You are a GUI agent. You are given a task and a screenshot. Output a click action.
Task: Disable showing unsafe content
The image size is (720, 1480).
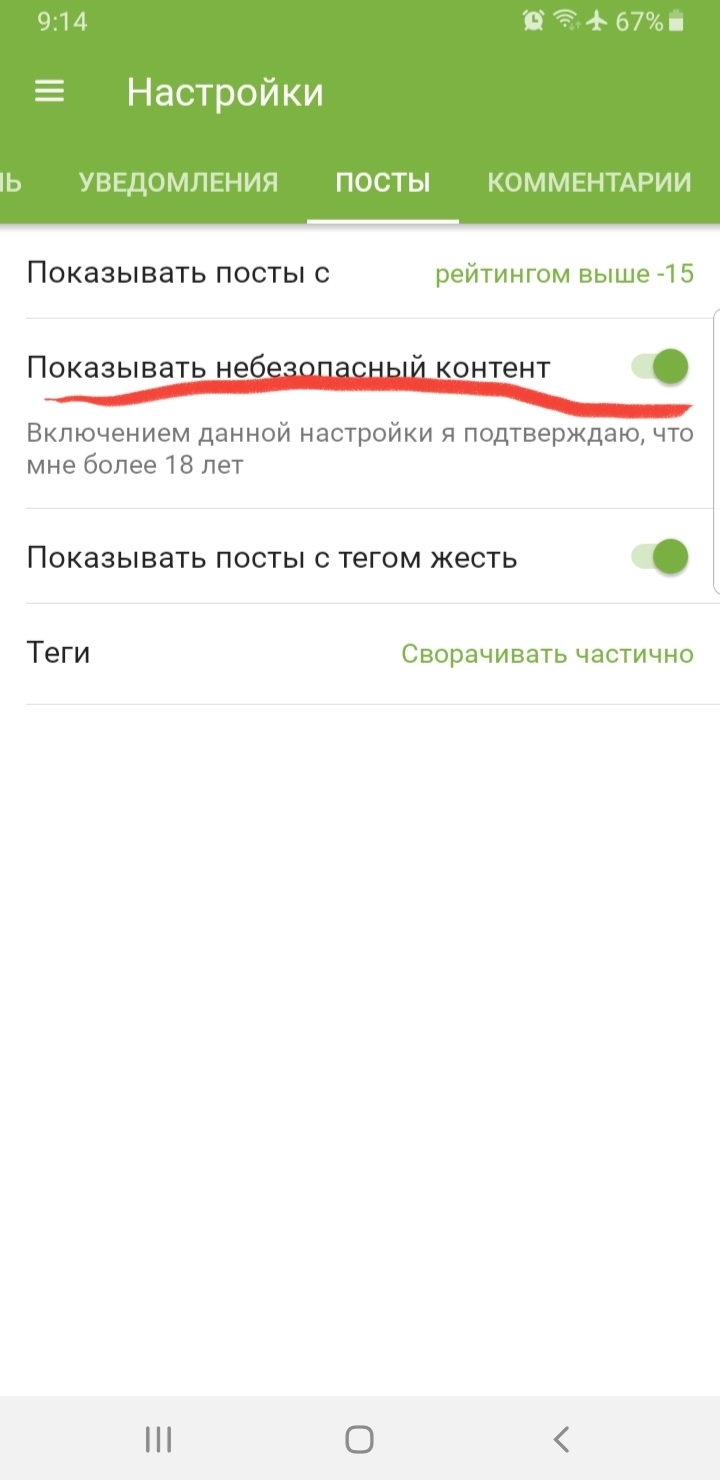pyautogui.click(x=662, y=366)
